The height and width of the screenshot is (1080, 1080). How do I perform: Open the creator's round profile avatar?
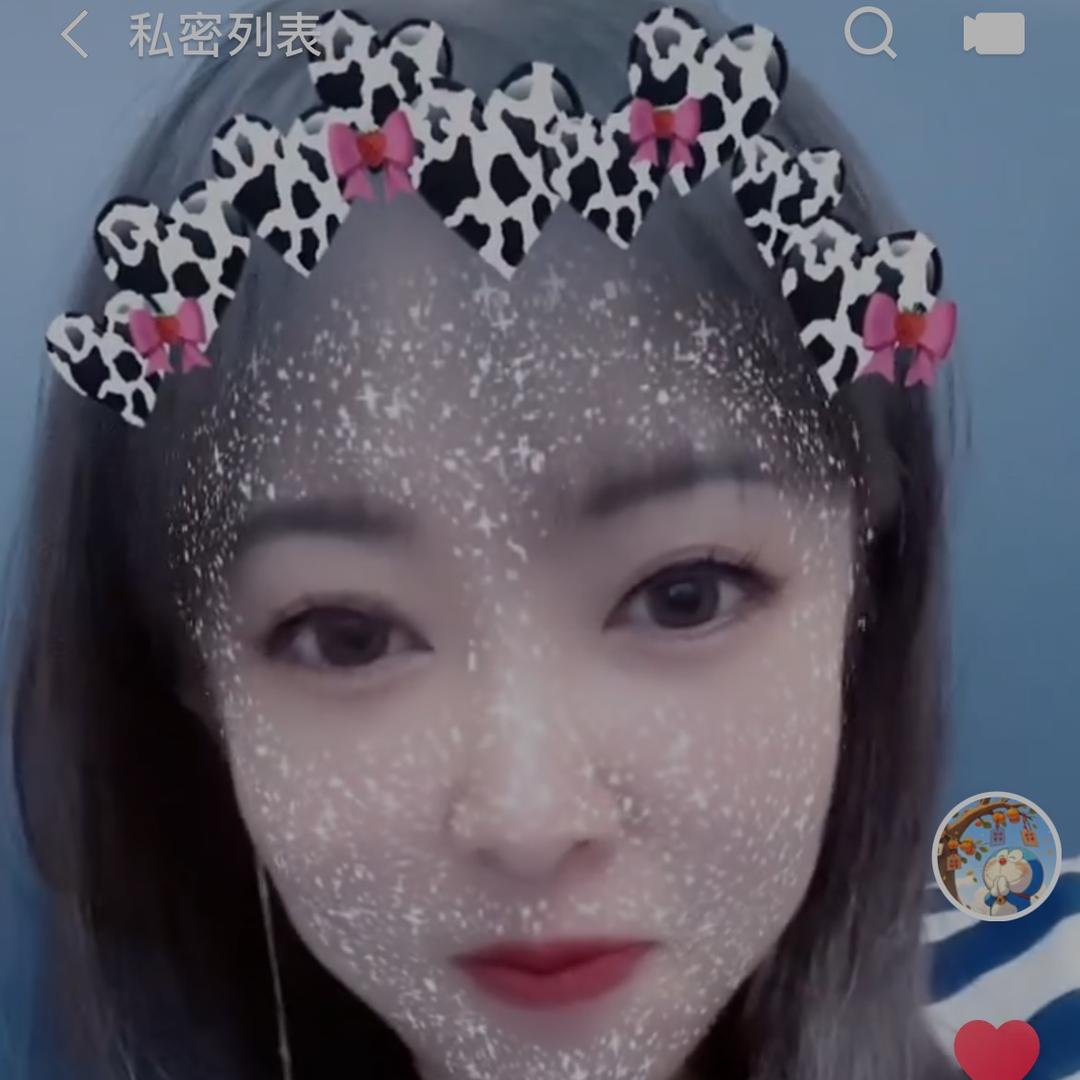point(996,857)
